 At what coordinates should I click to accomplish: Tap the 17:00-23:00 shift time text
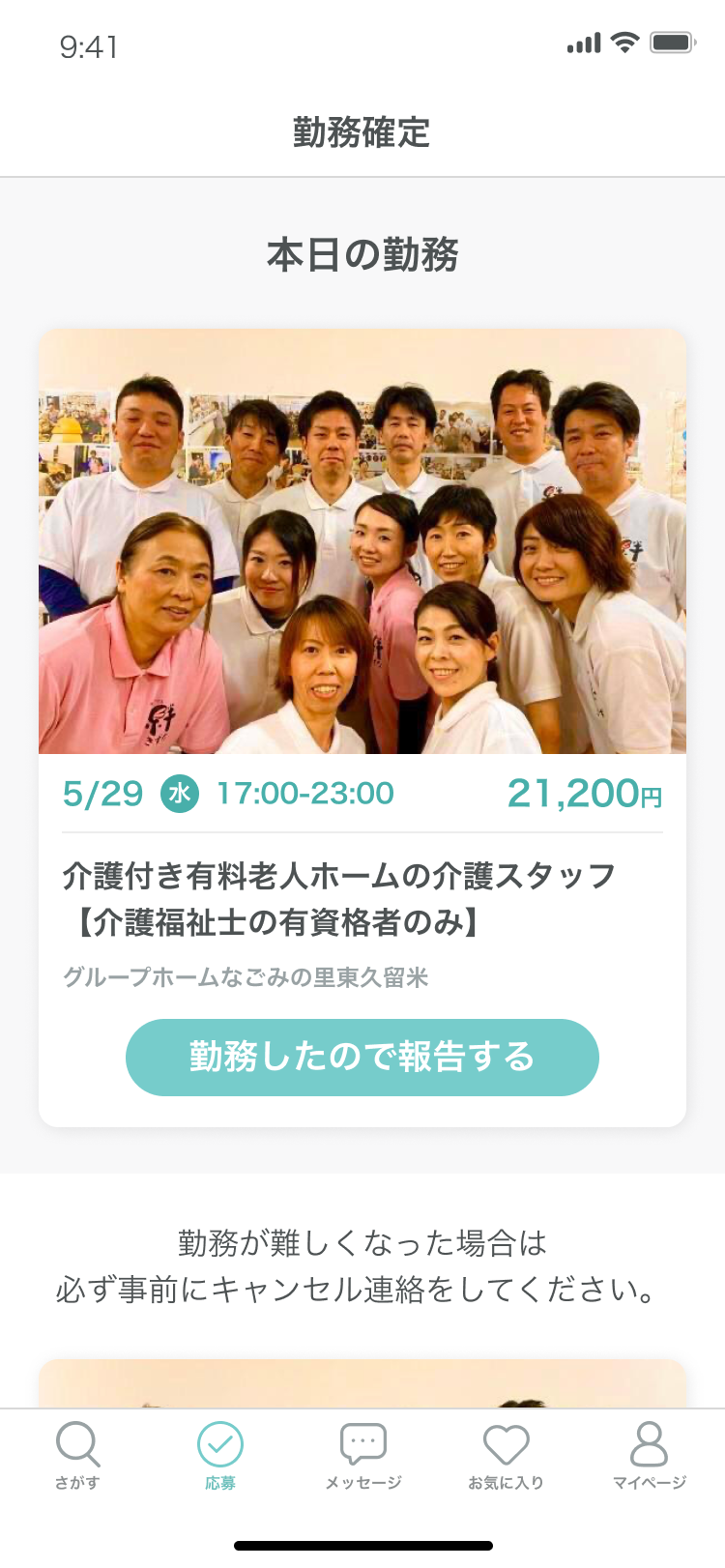click(x=301, y=794)
